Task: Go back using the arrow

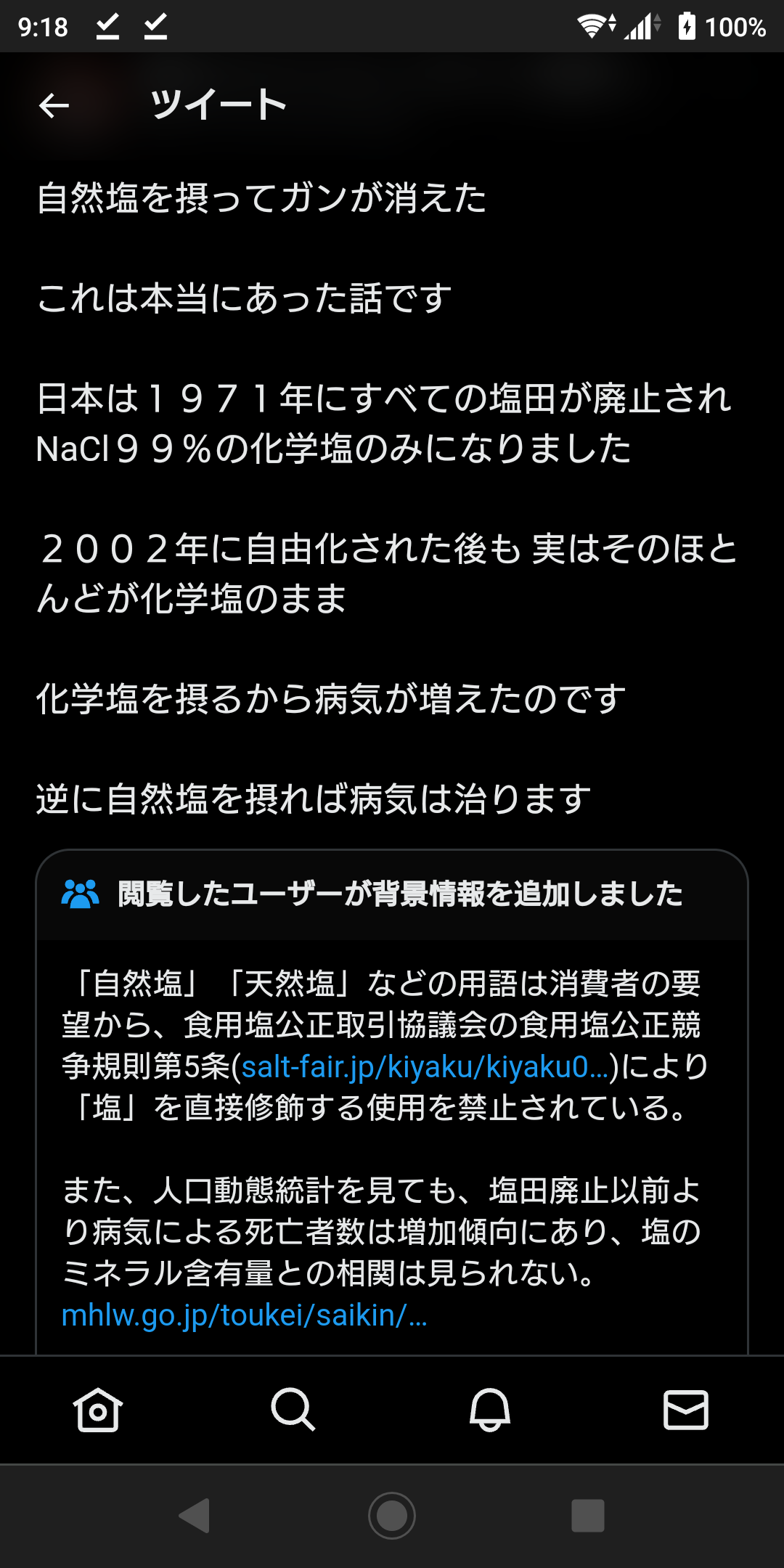Action: [x=54, y=106]
